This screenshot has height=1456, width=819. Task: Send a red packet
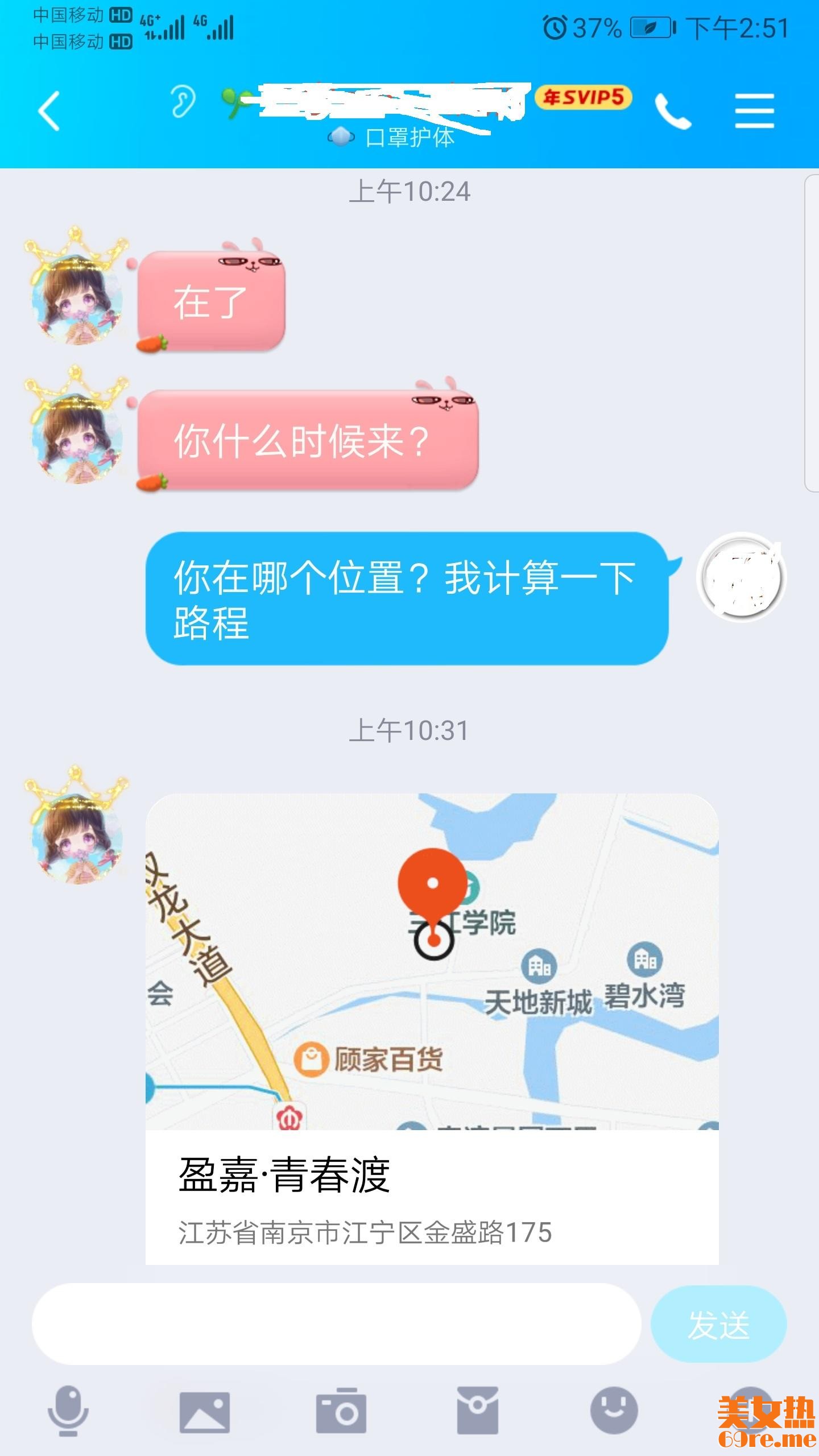click(478, 1412)
